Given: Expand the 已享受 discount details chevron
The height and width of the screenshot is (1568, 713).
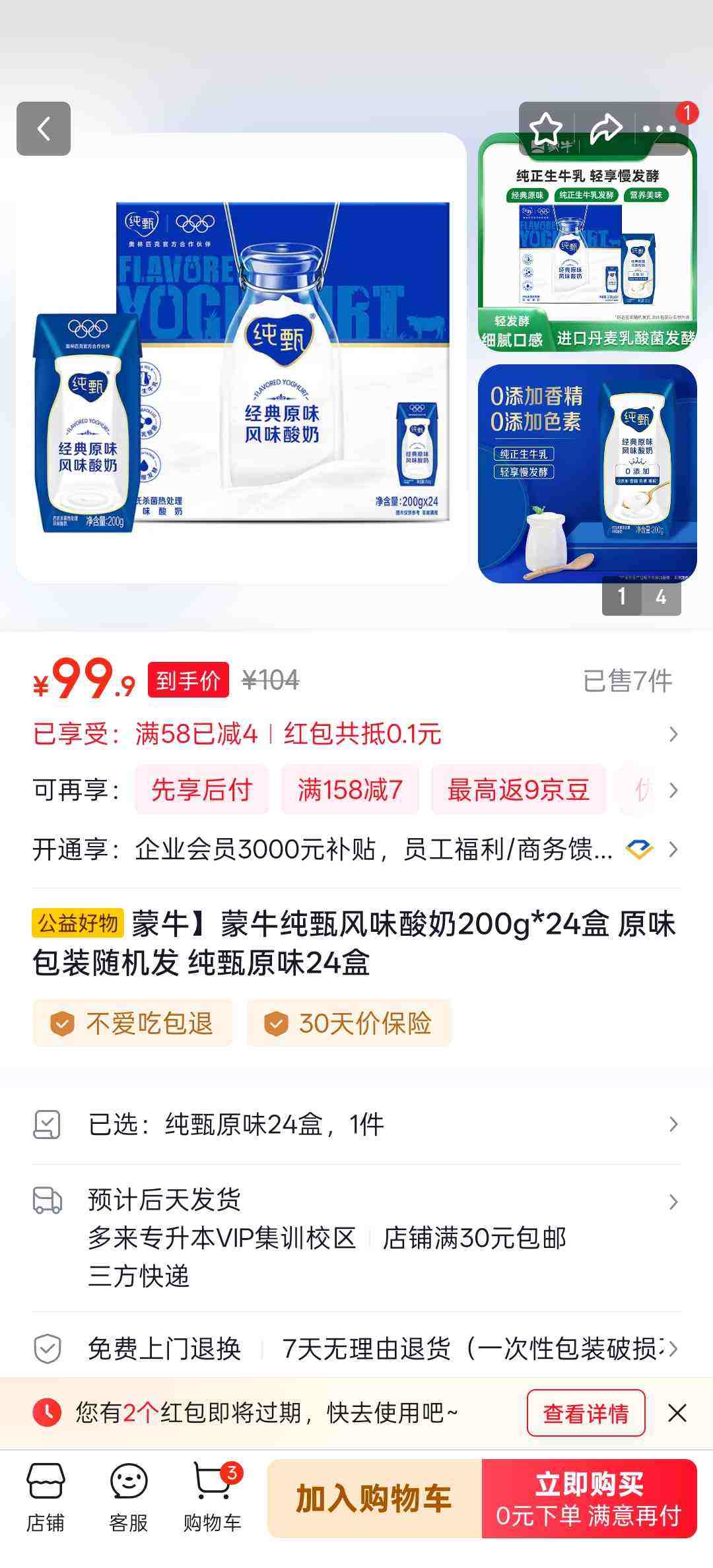Looking at the screenshot, I should point(673,733).
